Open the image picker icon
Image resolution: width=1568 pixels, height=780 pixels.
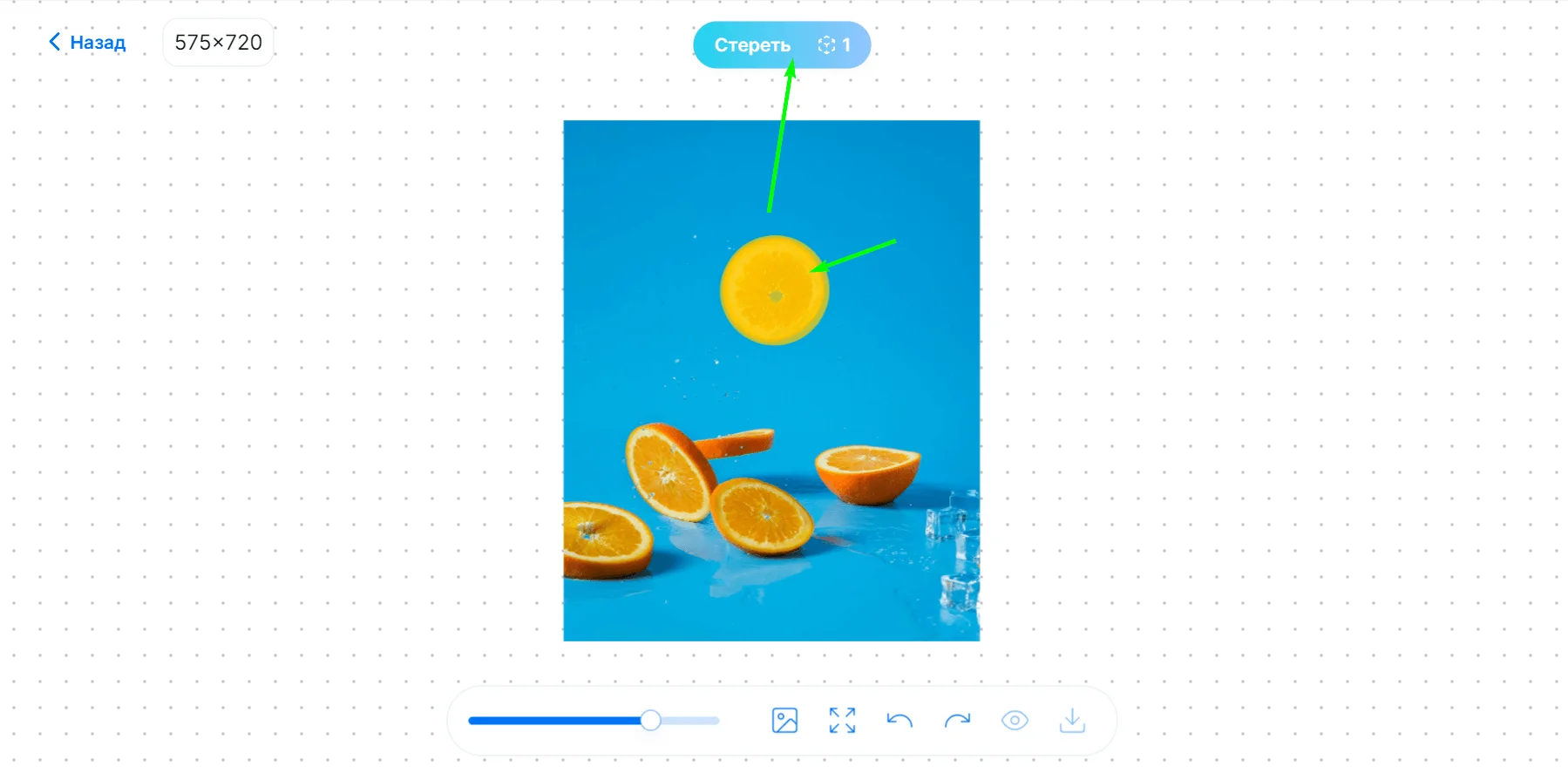point(784,721)
